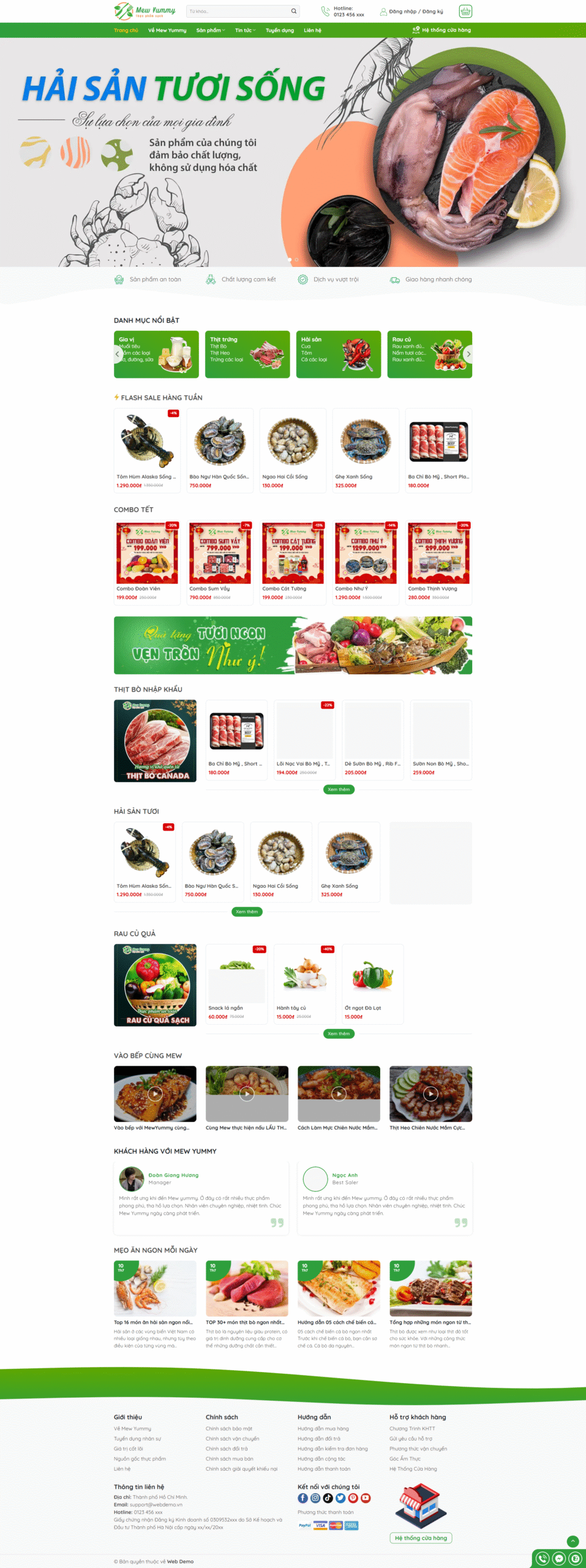Go to the Tuyển dụng page
The width and height of the screenshot is (586, 1568).
tap(279, 30)
